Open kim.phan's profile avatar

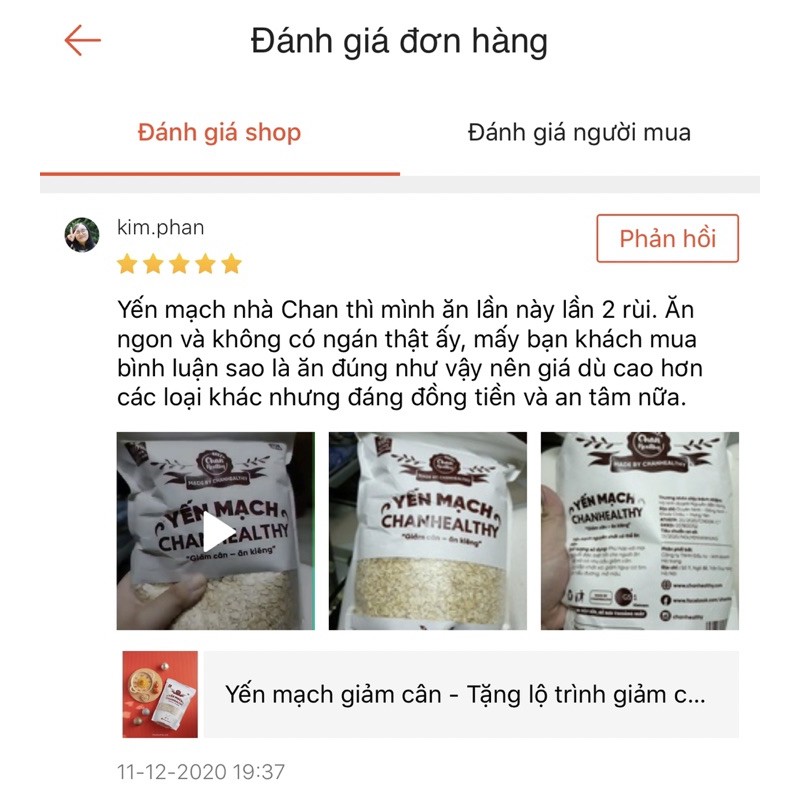coord(82,236)
